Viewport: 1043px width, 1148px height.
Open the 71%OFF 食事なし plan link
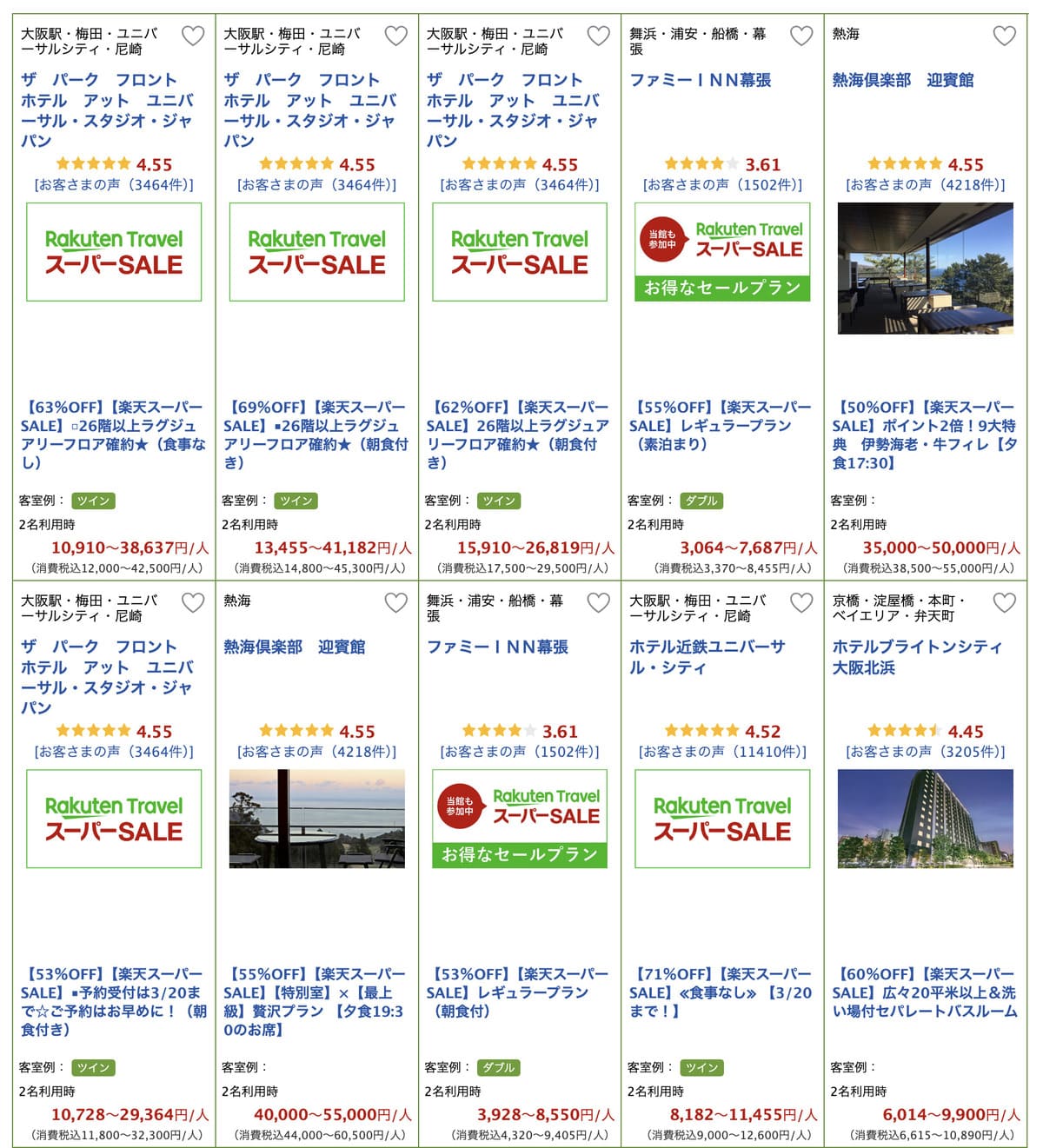click(720, 992)
